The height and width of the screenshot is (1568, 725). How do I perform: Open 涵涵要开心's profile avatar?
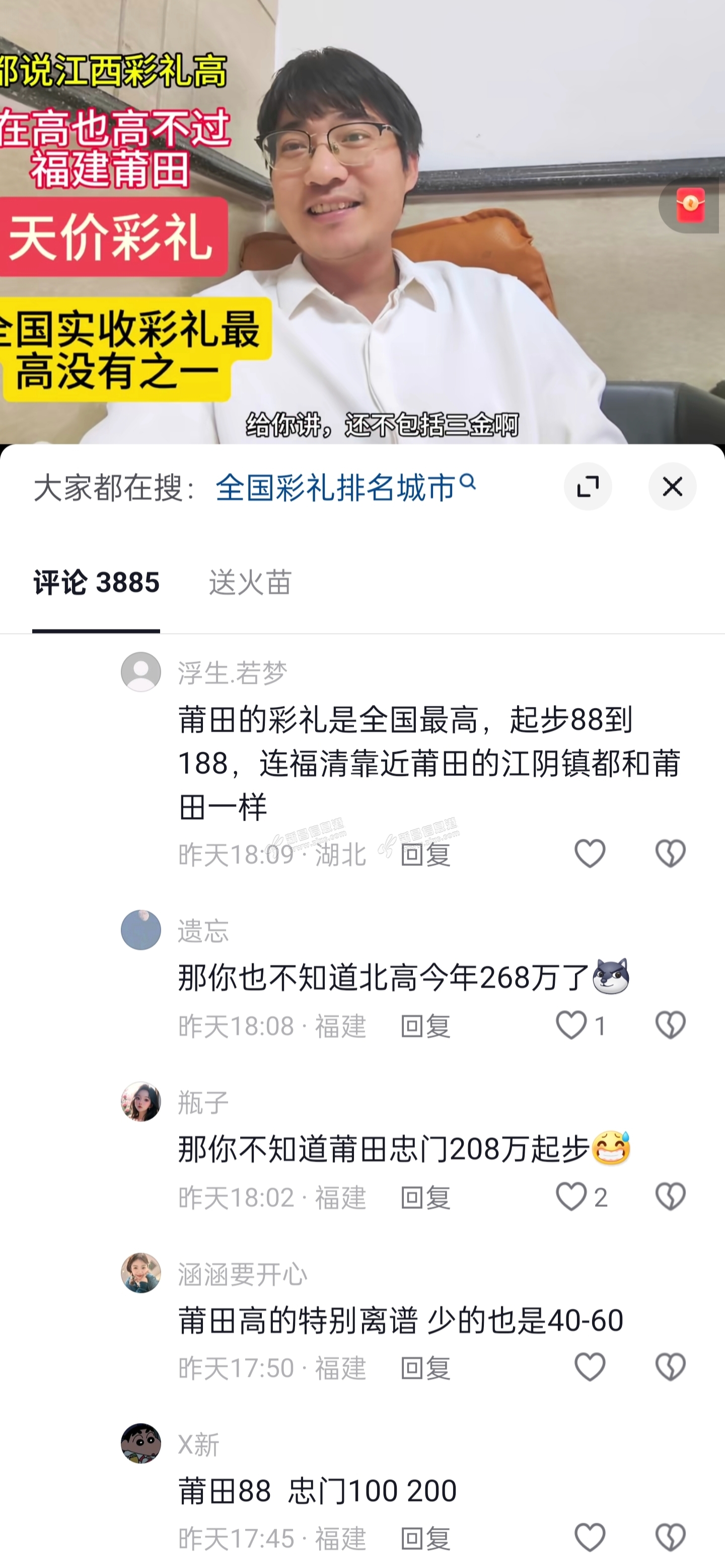[x=141, y=1272]
